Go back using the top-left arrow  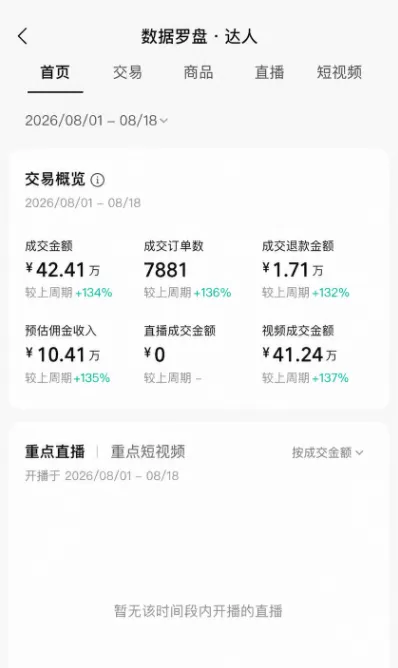[23, 36]
